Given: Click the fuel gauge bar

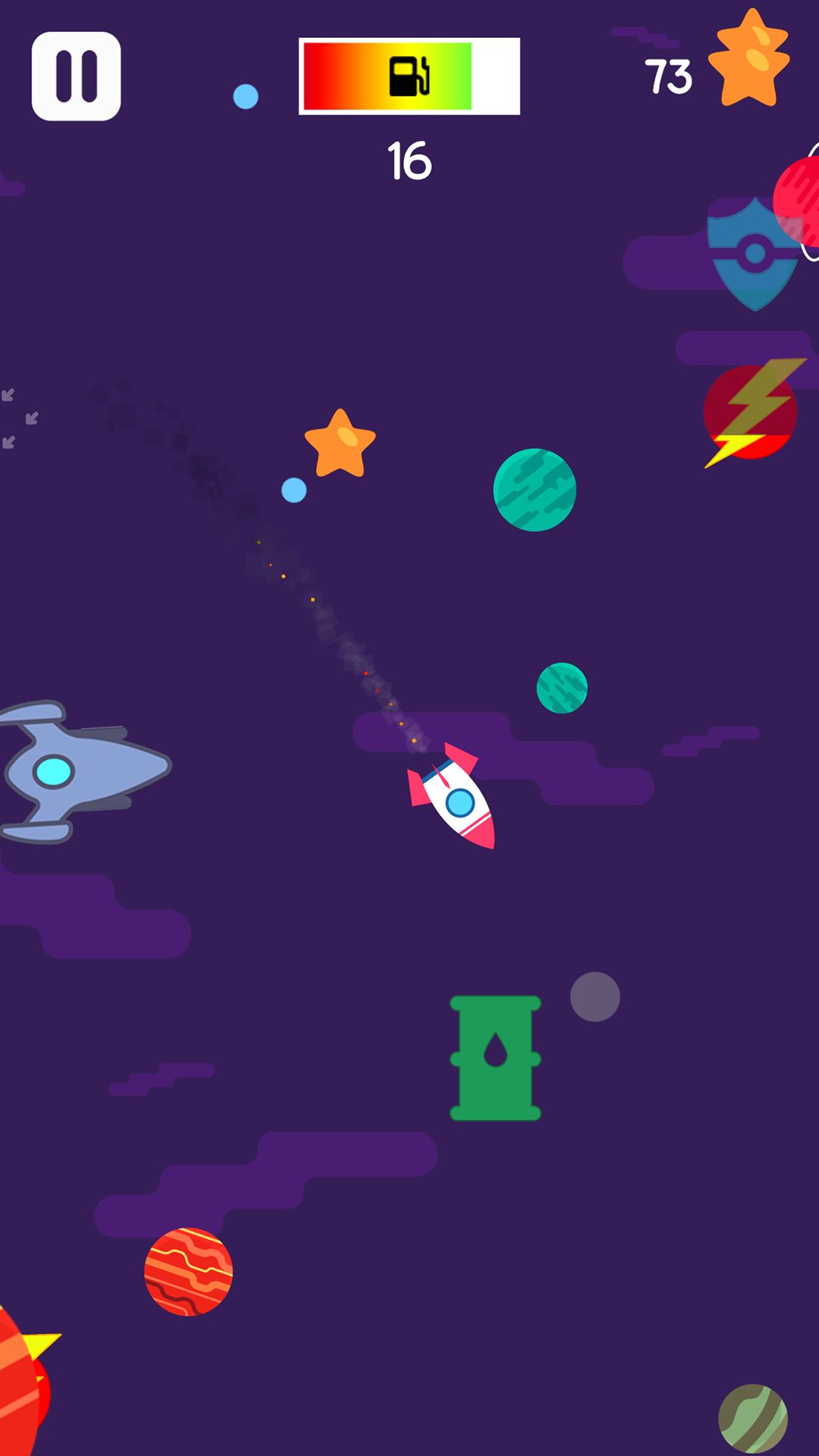Looking at the screenshot, I should (x=349, y=76).
